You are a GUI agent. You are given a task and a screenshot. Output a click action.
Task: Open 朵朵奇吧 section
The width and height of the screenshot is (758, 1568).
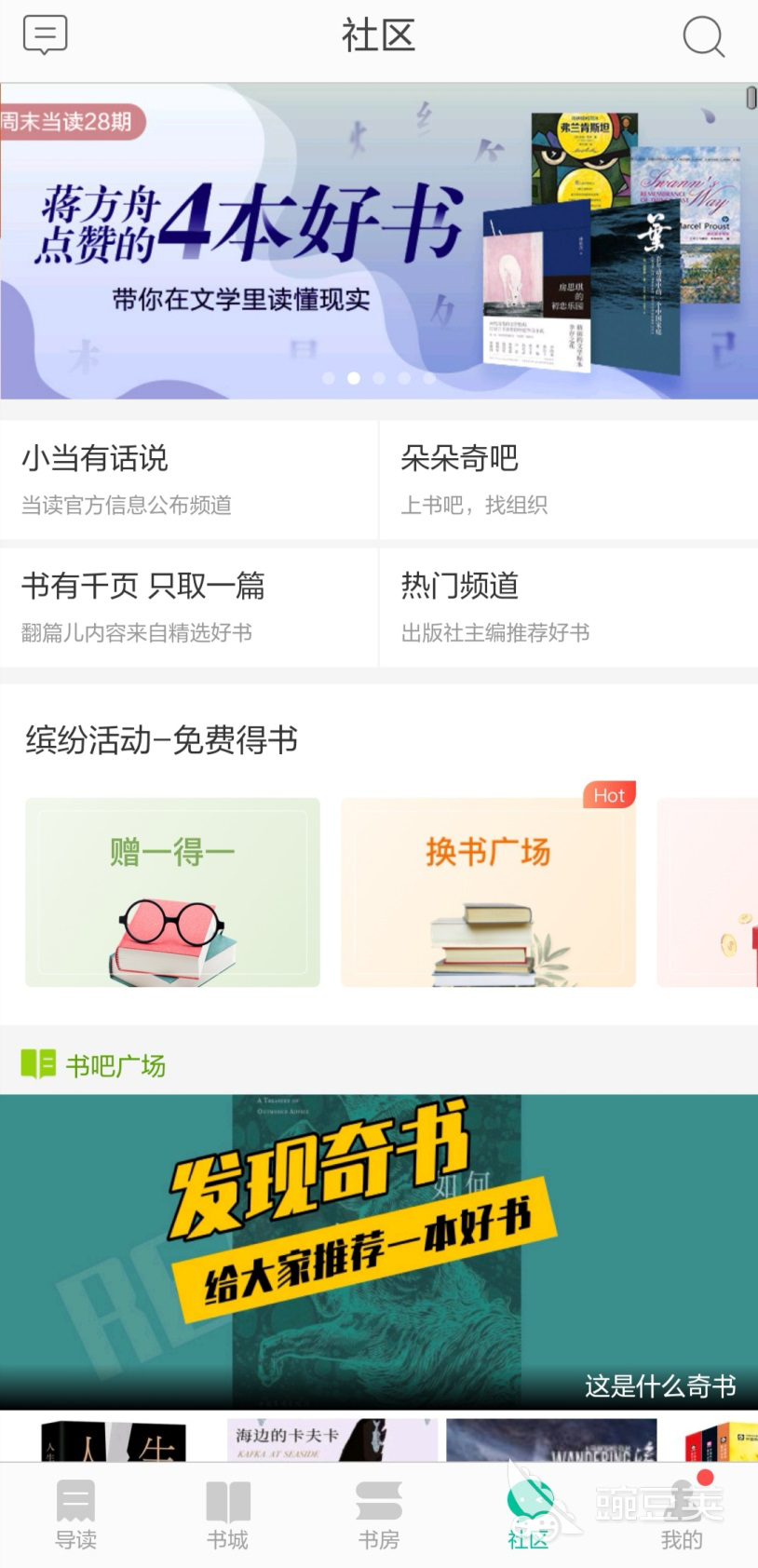point(568,480)
